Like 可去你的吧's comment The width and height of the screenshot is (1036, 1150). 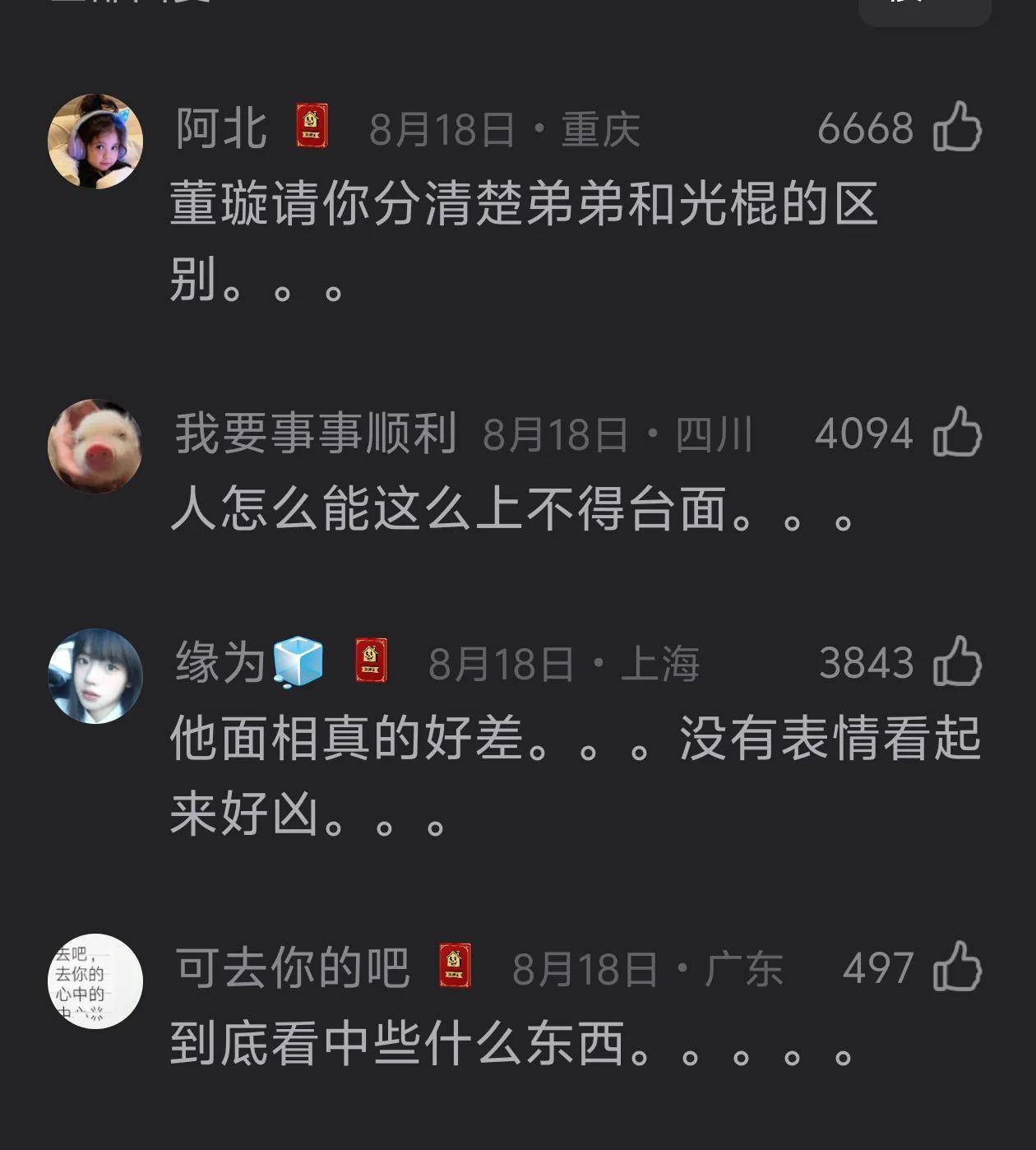[x=958, y=967]
